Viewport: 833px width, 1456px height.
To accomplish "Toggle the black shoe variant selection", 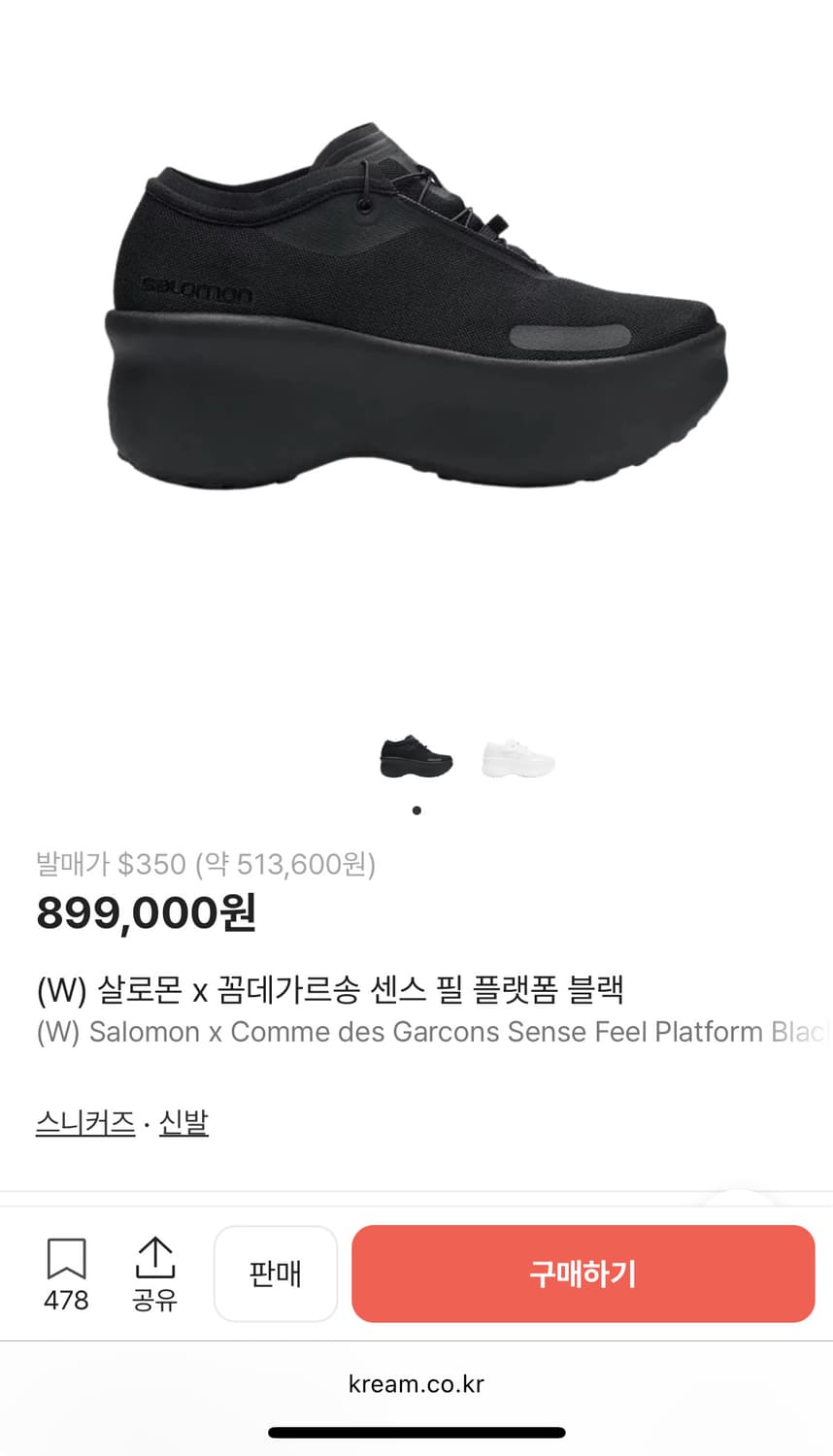I will click(416, 757).
